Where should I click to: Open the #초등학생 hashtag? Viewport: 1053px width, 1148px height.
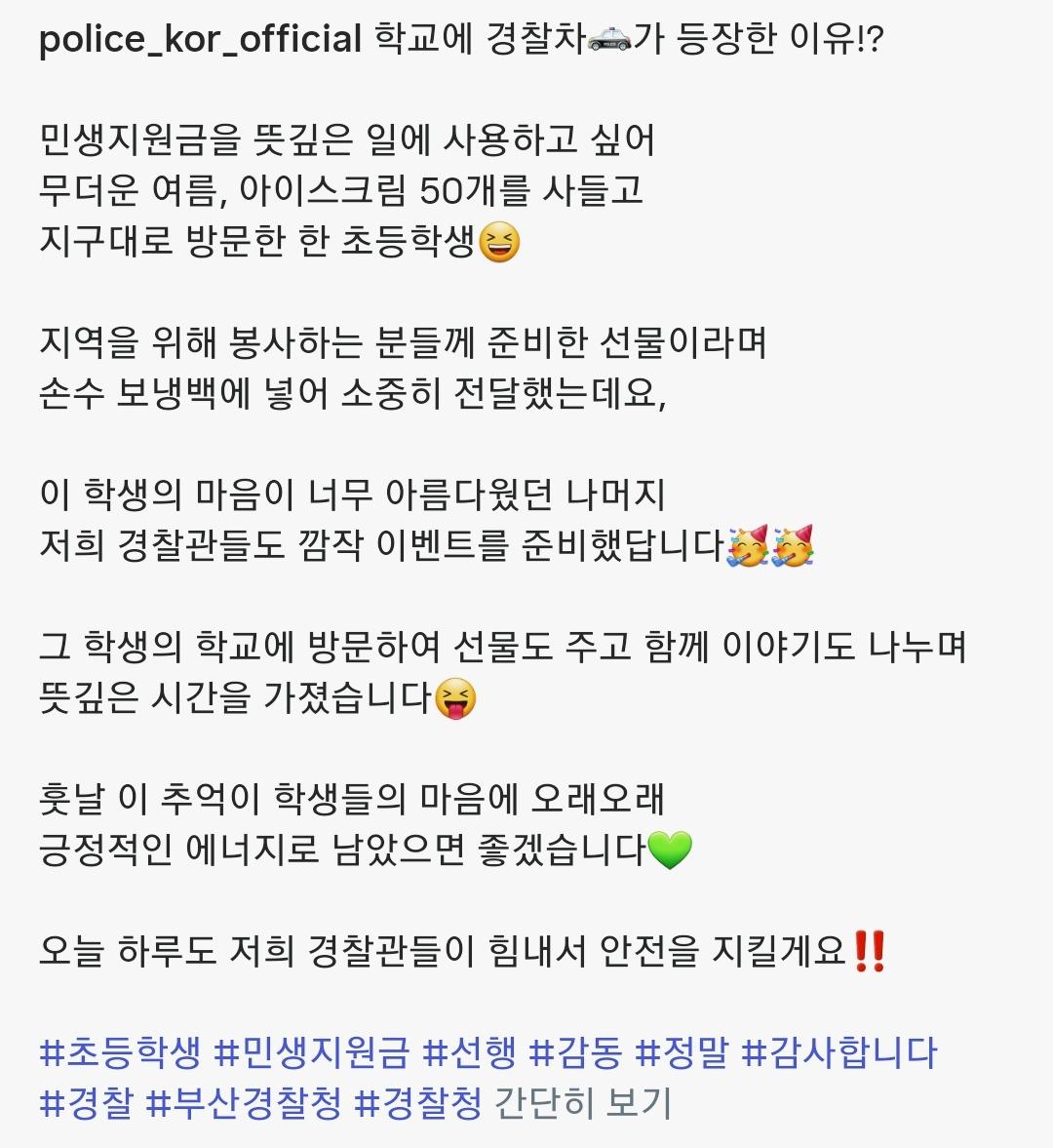pyautogui.click(x=120, y=1053)
